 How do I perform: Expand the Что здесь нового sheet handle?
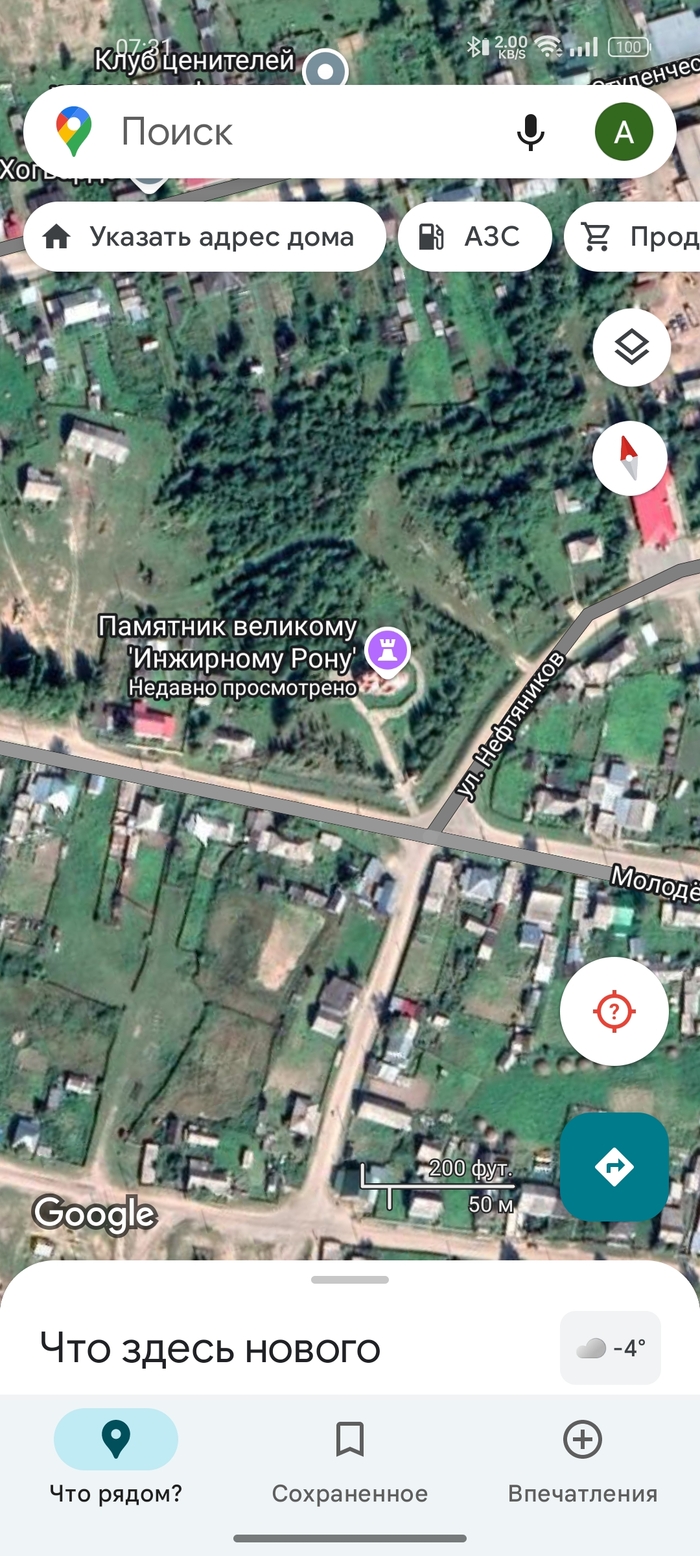click(350, 1279)
